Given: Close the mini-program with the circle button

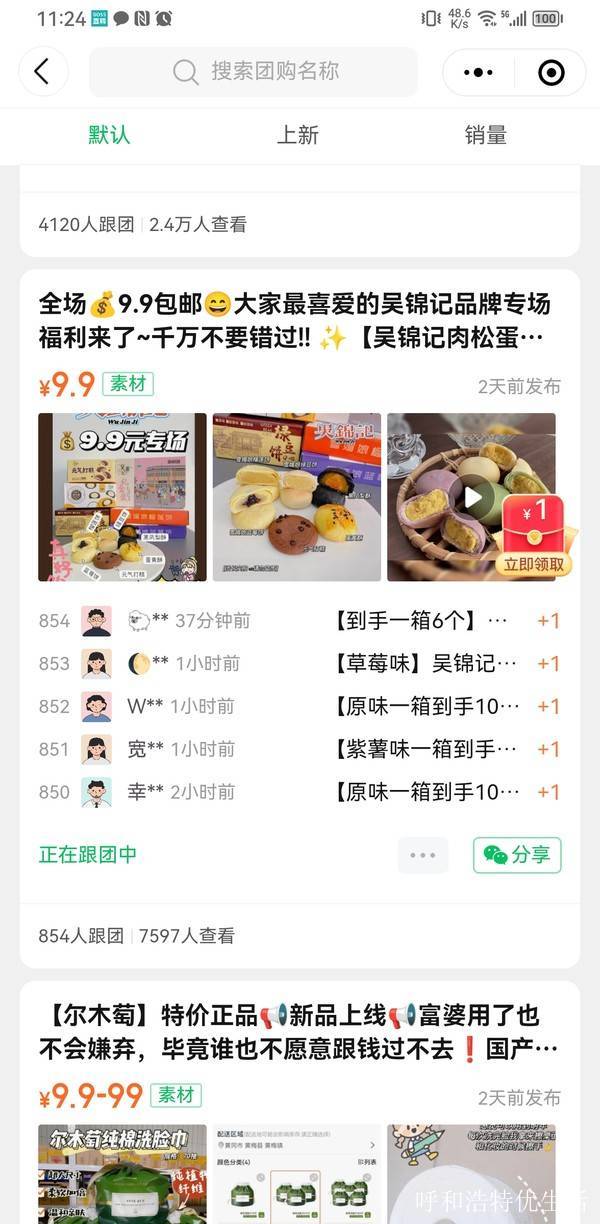Looking at the screenshot, I should click(x=551, y=72).
